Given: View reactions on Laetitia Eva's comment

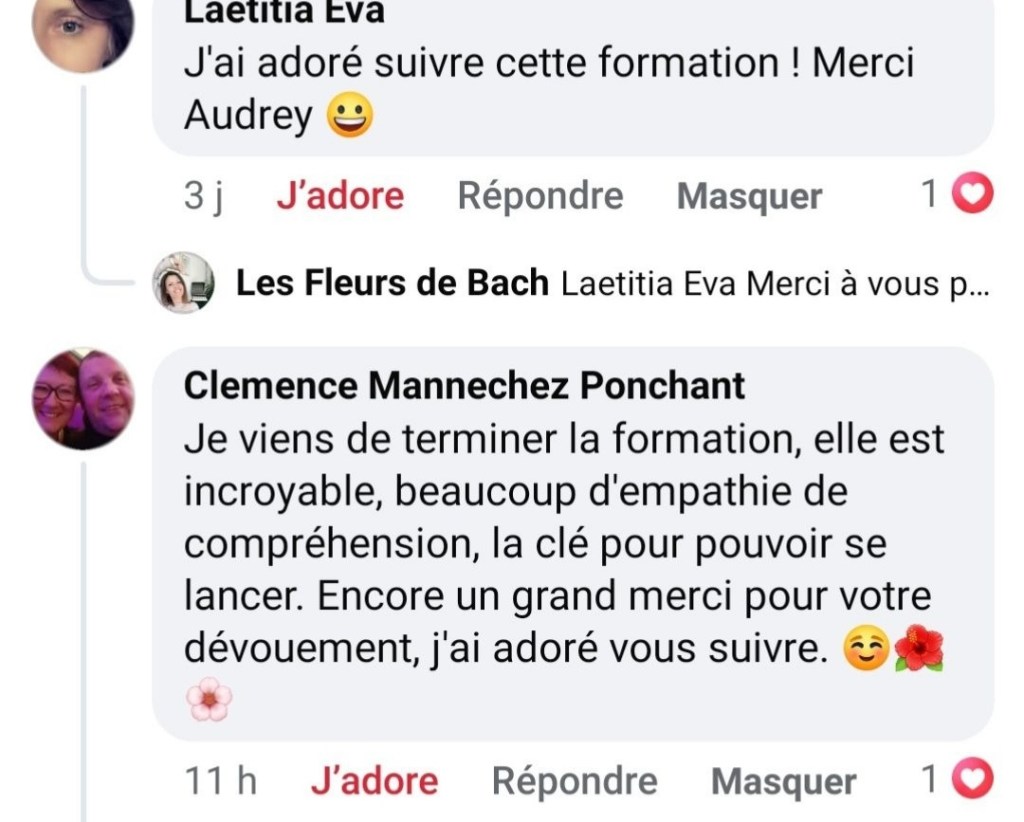Looking at the screenshot, I should [x=958, y=195].
